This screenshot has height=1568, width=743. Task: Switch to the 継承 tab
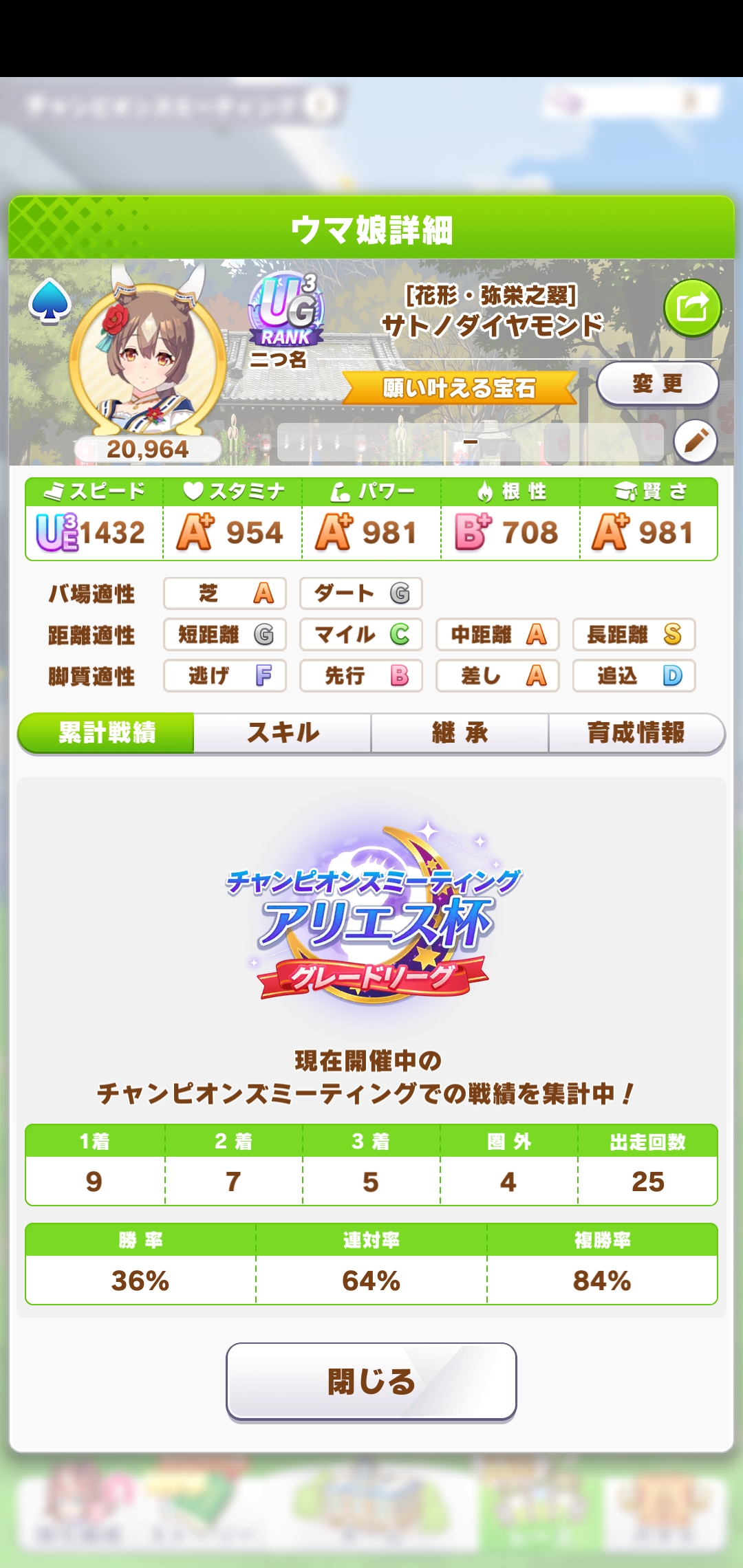(460, 732)
